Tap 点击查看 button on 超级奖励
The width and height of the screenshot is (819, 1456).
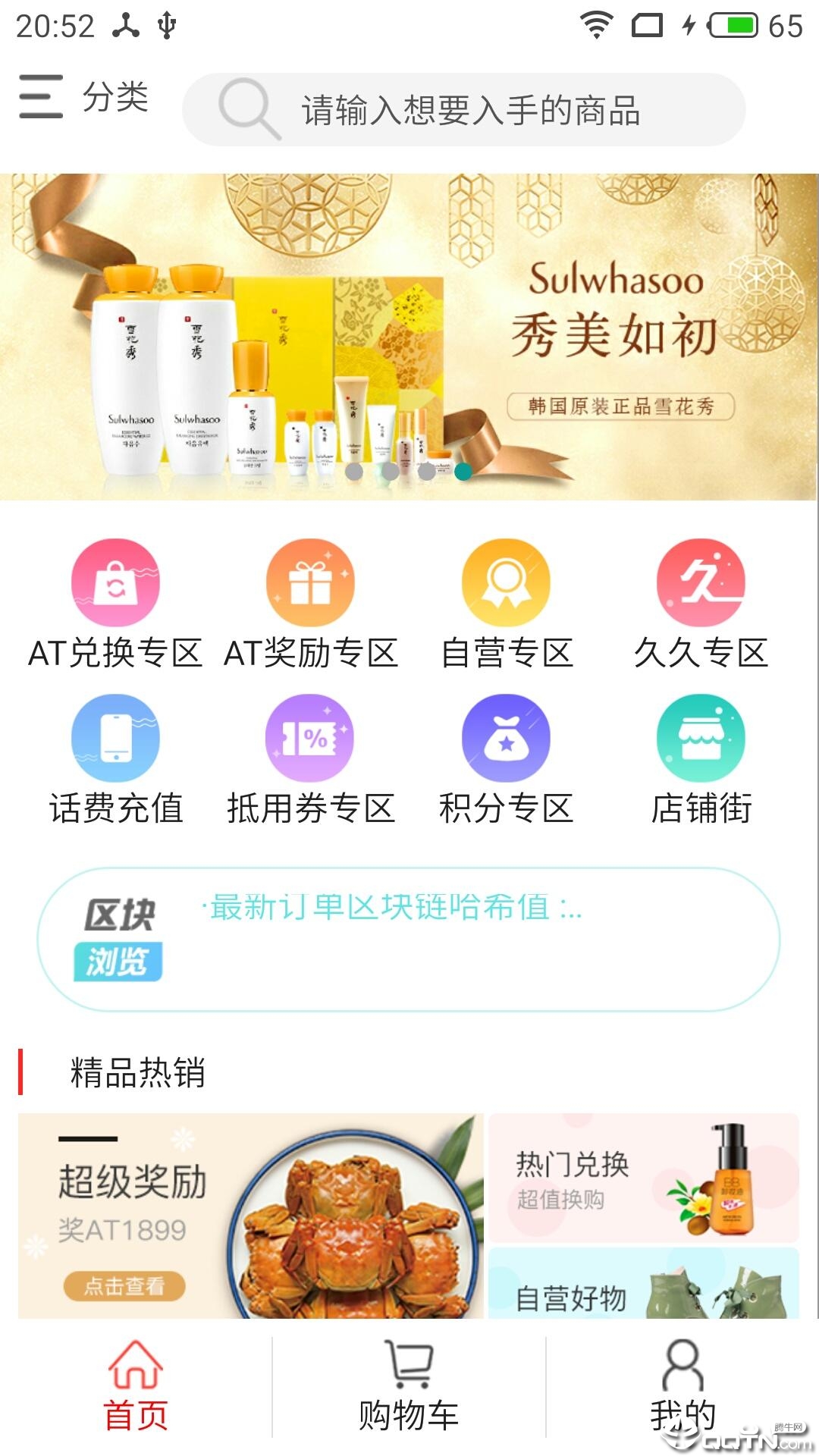tap(124, 1285)
